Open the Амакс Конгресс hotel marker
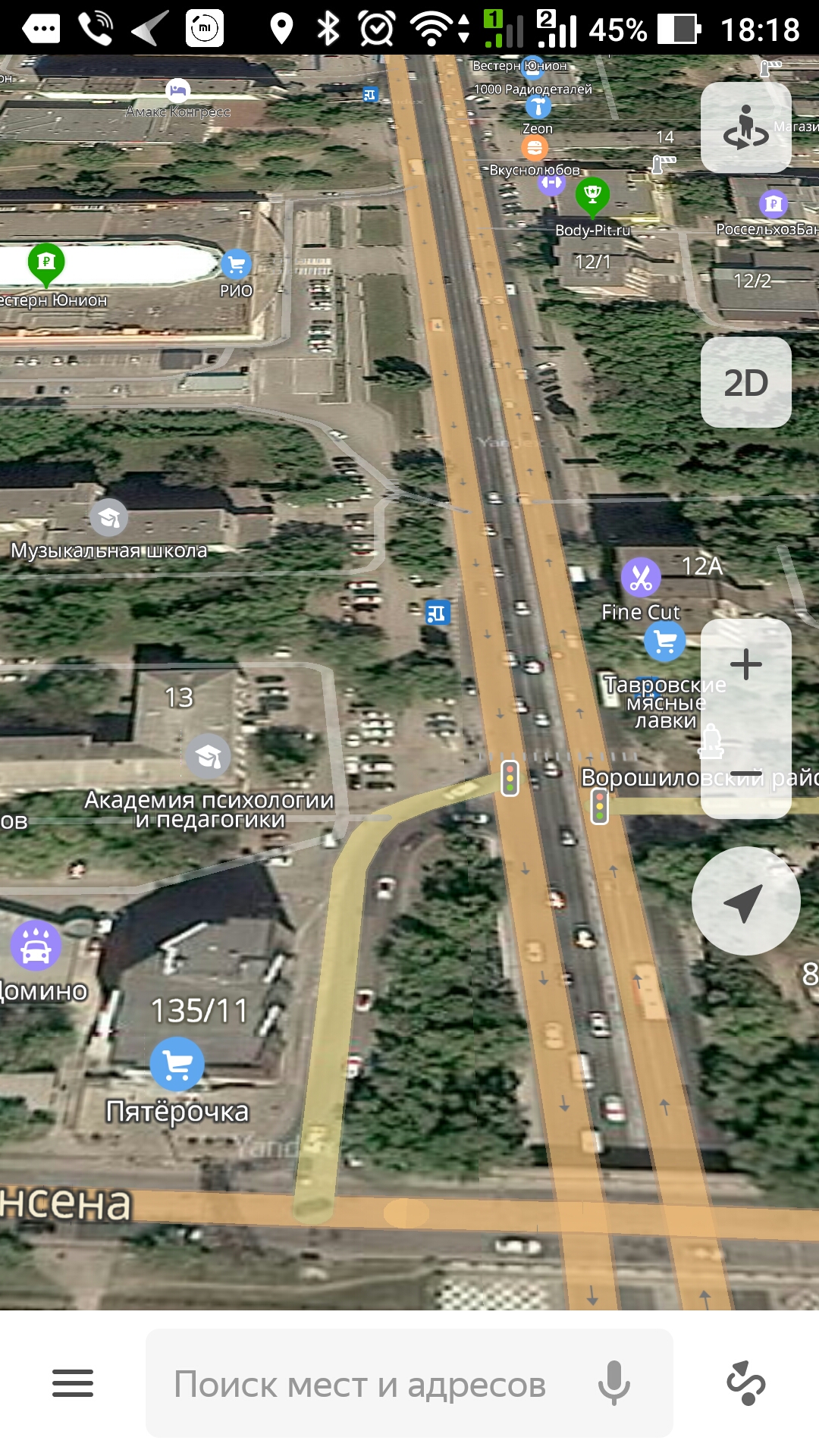Viewport: 819px width, 1456px height. pos(177,90)
